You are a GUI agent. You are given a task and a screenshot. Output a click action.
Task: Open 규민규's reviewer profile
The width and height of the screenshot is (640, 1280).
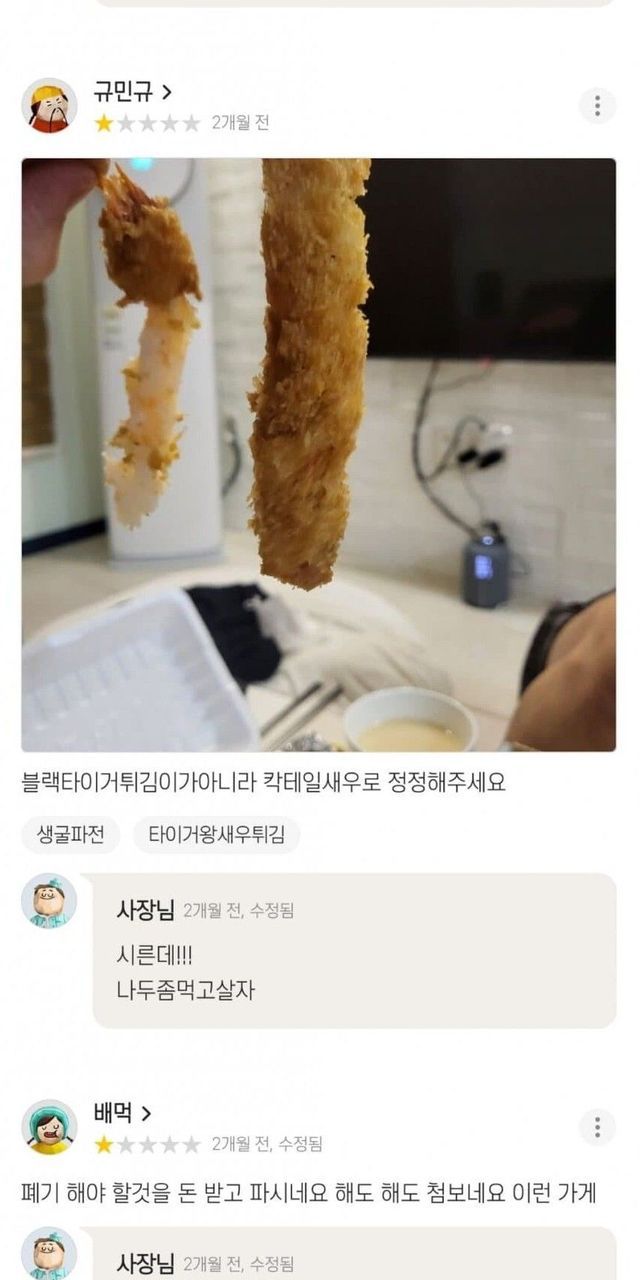(x=132, y=92)
